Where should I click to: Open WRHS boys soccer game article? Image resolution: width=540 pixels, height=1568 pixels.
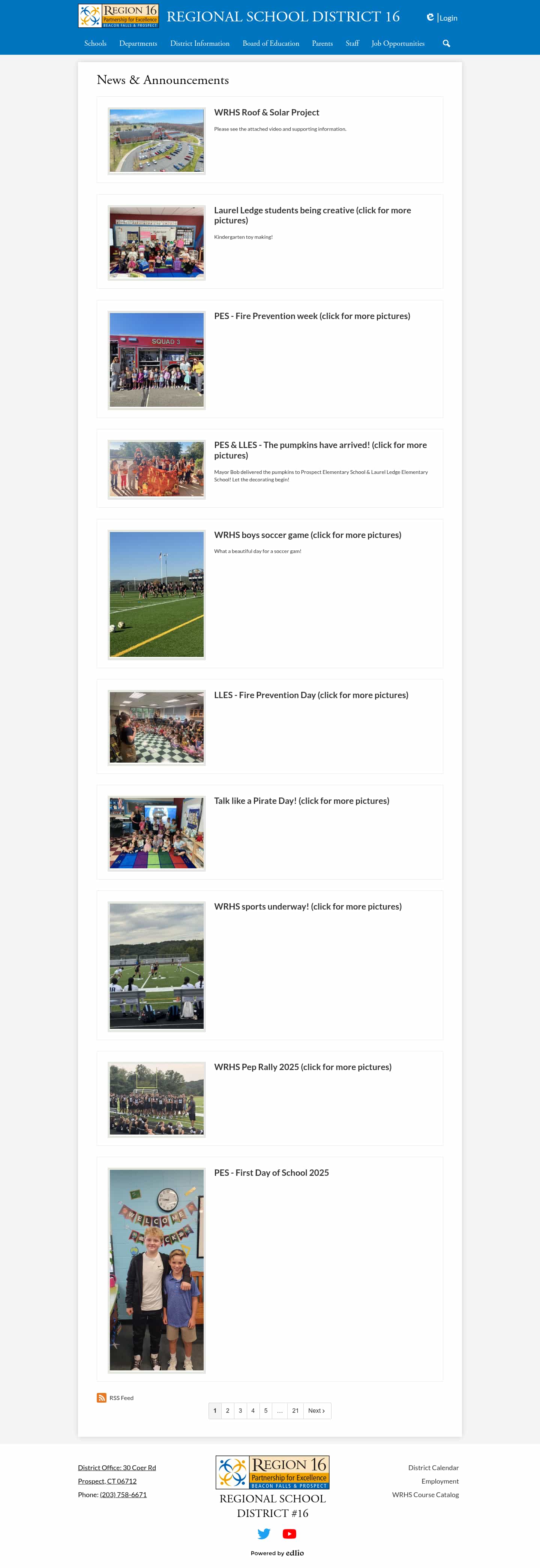(307, 535)
